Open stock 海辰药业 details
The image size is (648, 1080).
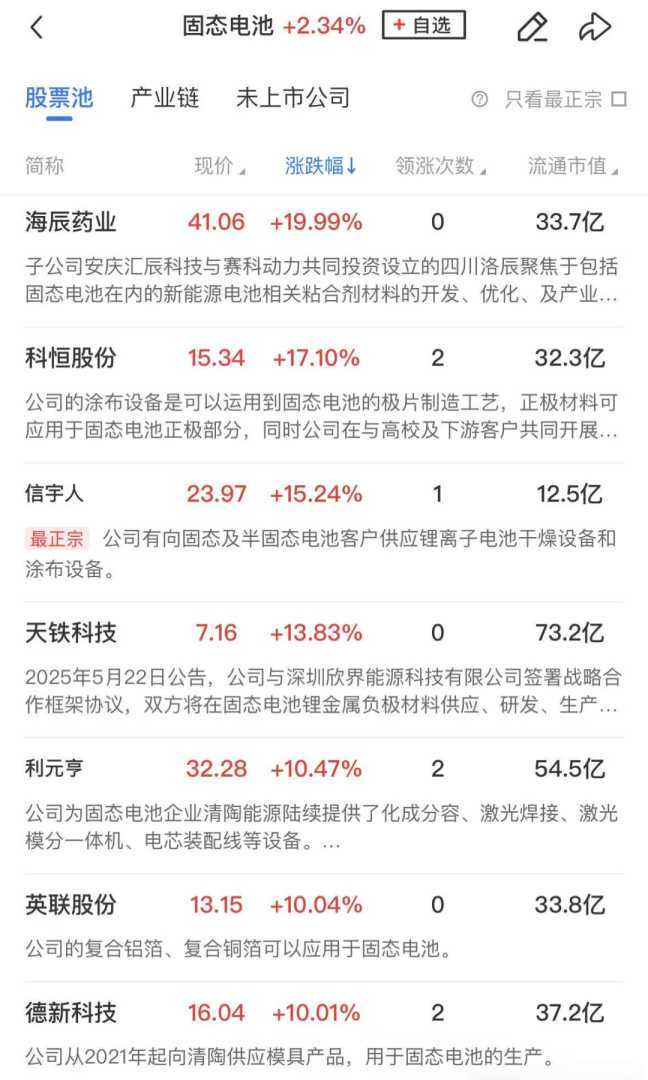[71, 222]
